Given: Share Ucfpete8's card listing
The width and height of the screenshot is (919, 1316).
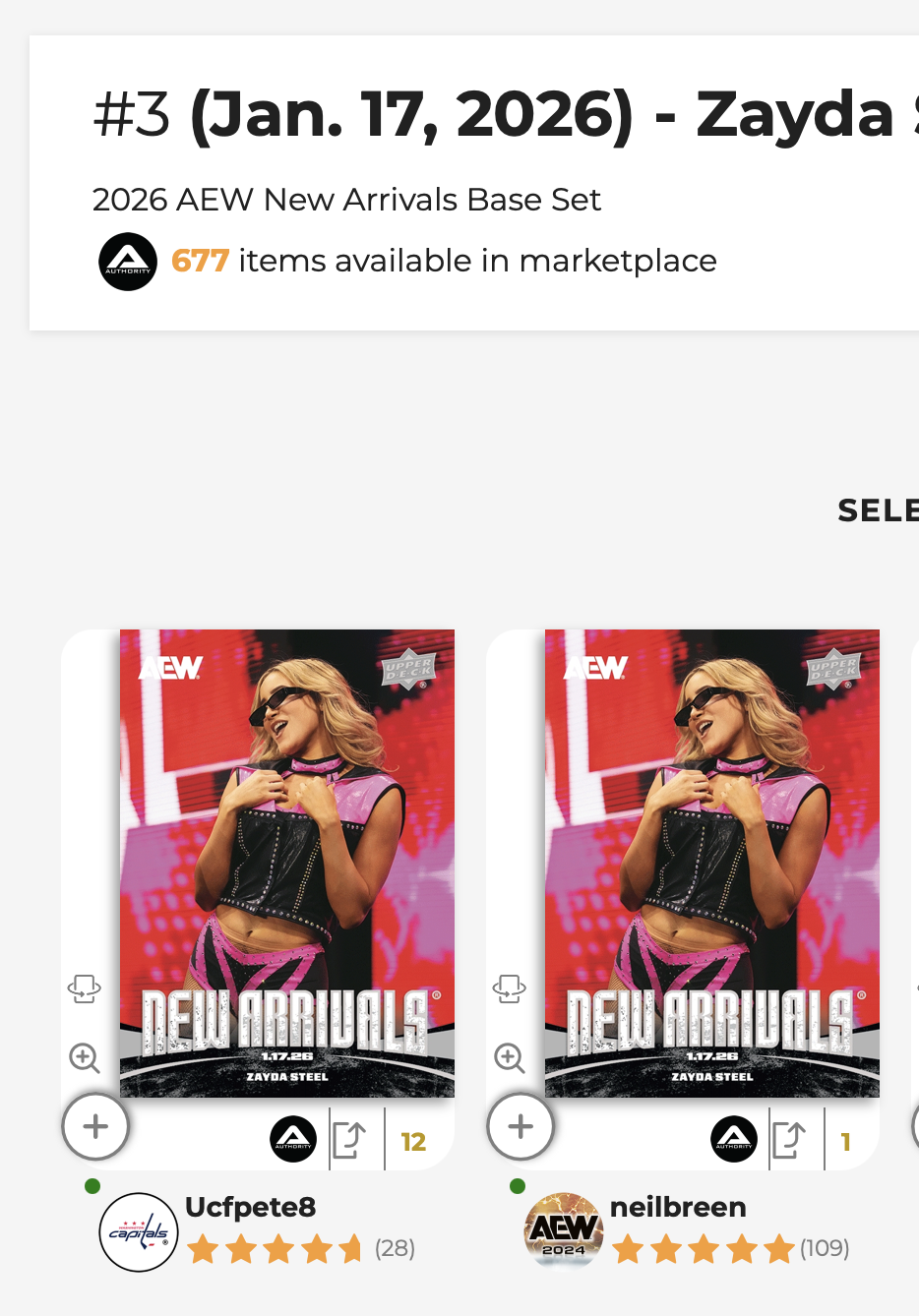Looking at the screenshot, I should pyautogui.click(x=349, y=1141).
